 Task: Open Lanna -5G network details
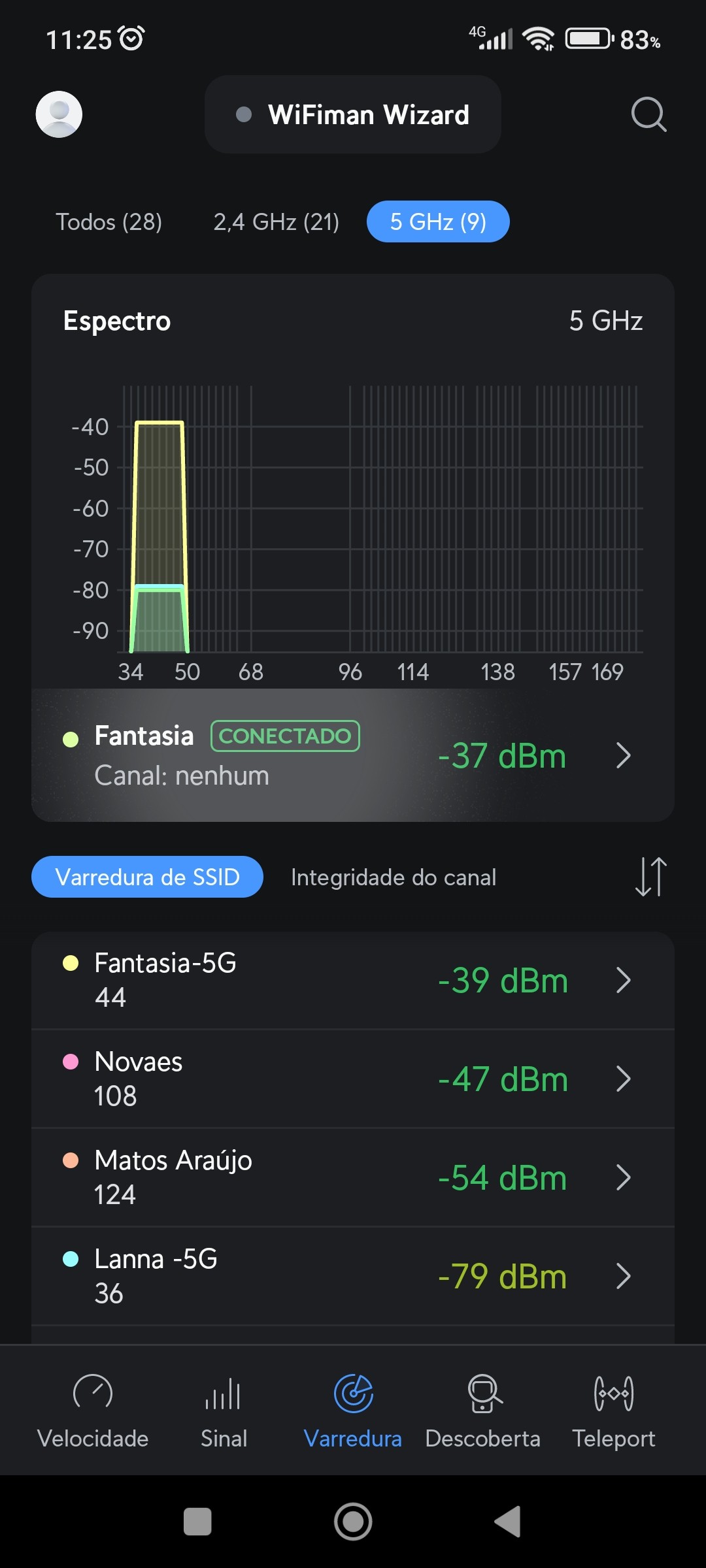pyautogui.click(x=353, y=1276)
